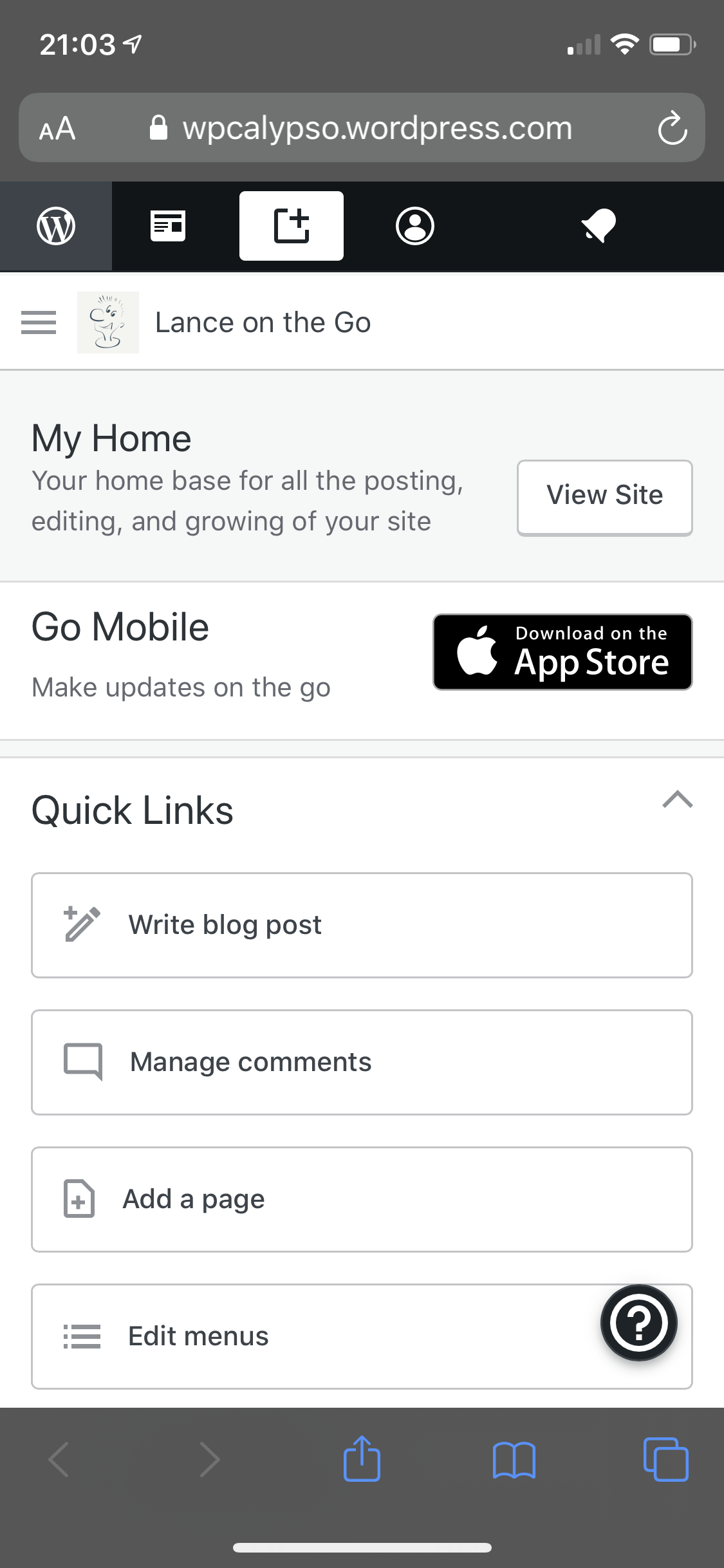Image resolution: width=724 pixels, height=1568 pixels.
Task: Open the help question mark button
Action: [x=638, y=1323]
